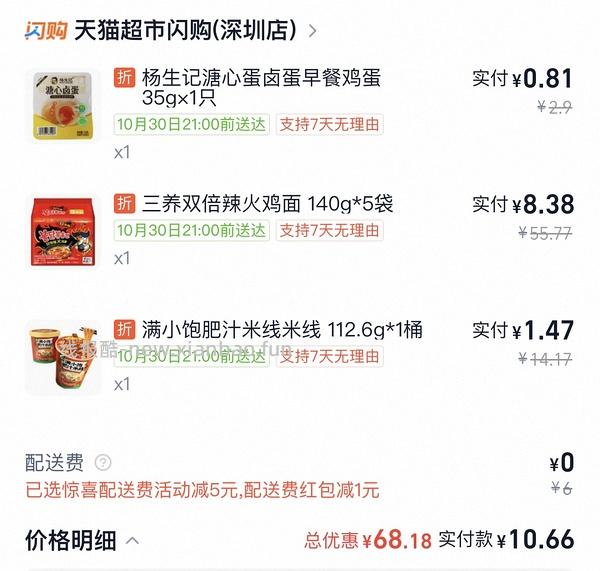Collapse the 价格明细 section
The image size is (600, 571).
coord(133,542)
